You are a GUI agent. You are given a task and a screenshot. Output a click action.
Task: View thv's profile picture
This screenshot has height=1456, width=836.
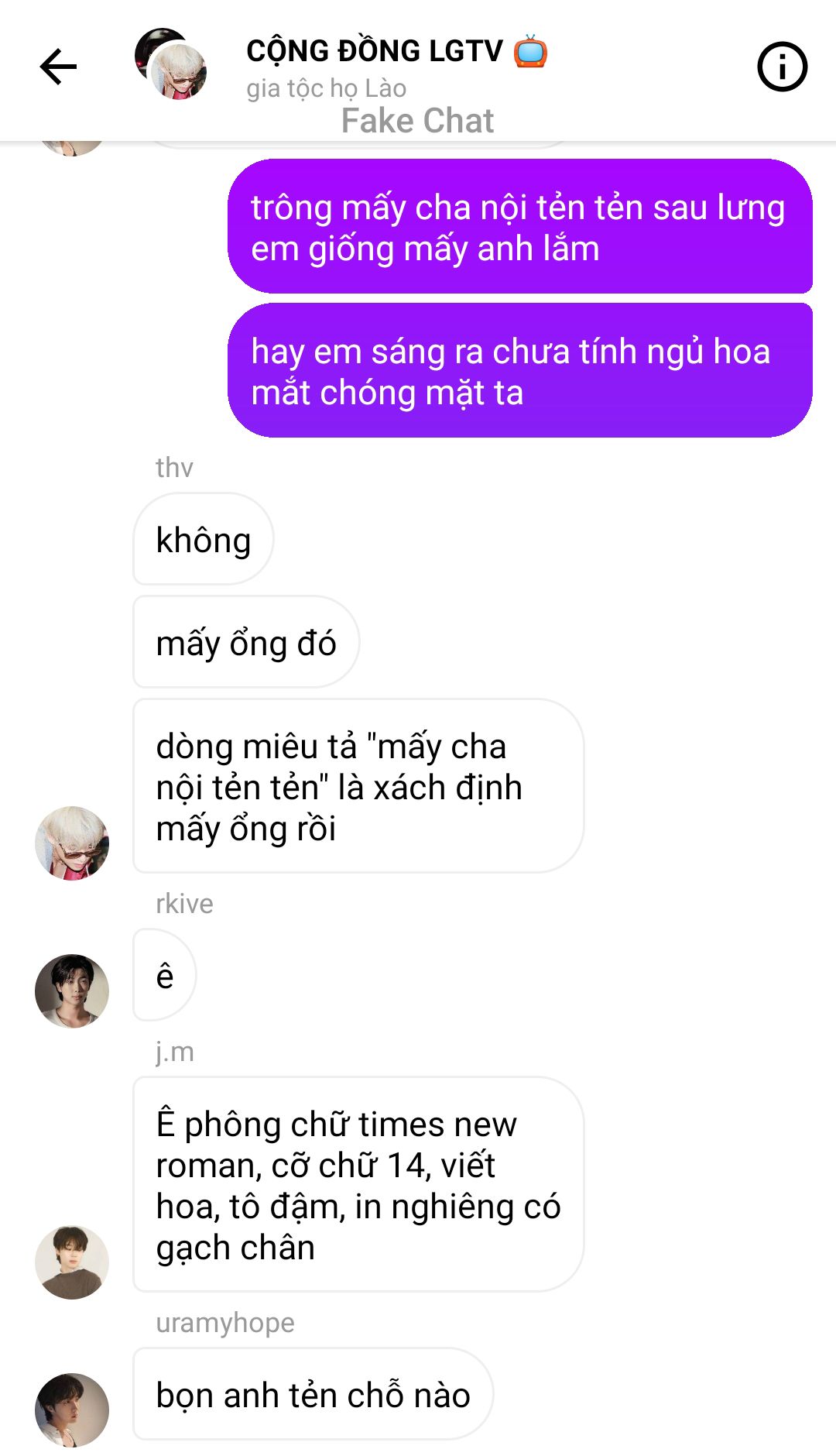(72, 843)
